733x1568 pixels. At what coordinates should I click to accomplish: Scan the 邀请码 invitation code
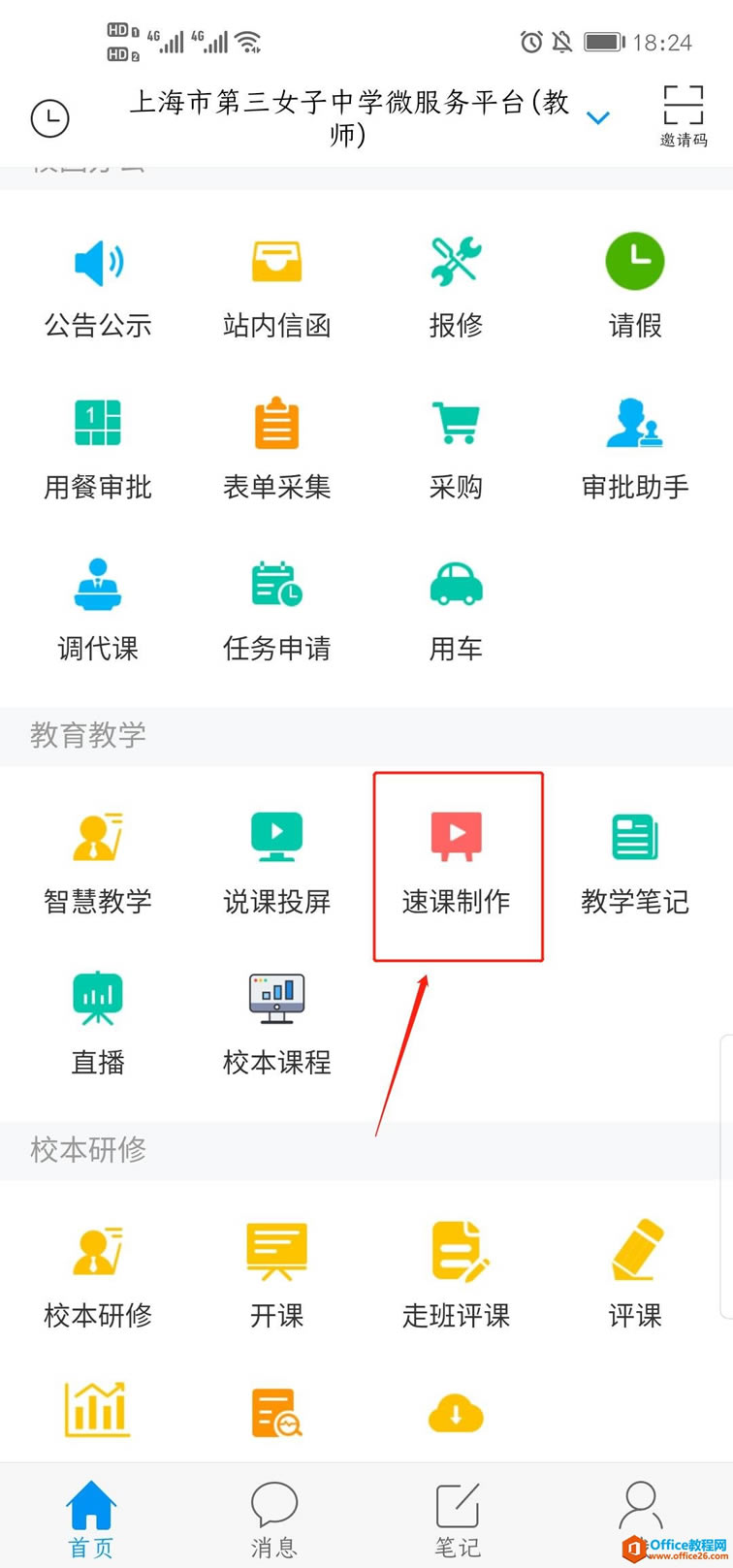[683, 115]
